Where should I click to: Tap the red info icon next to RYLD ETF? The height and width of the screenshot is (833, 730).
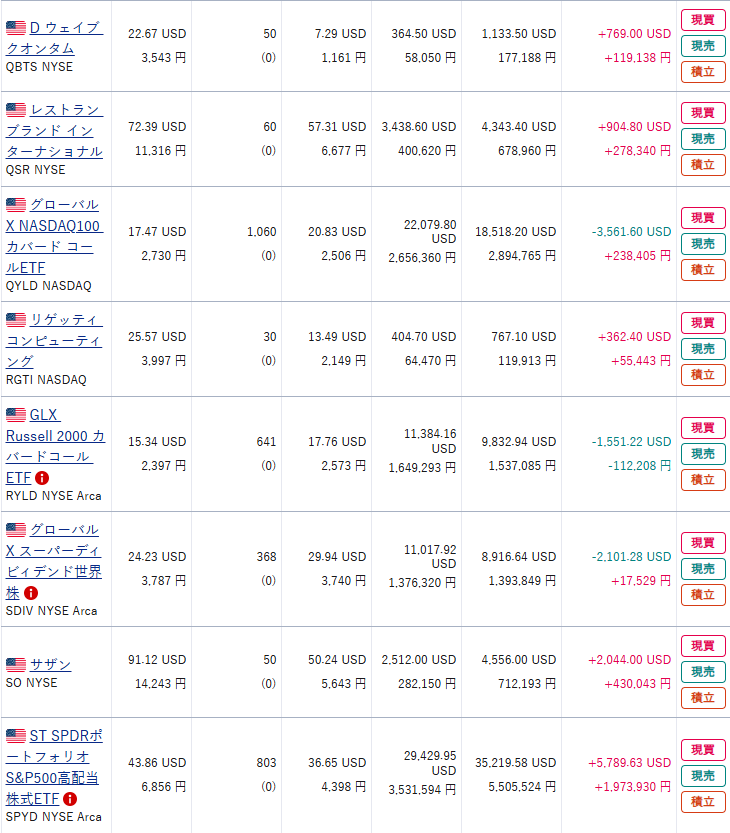[x=42, y=479]
